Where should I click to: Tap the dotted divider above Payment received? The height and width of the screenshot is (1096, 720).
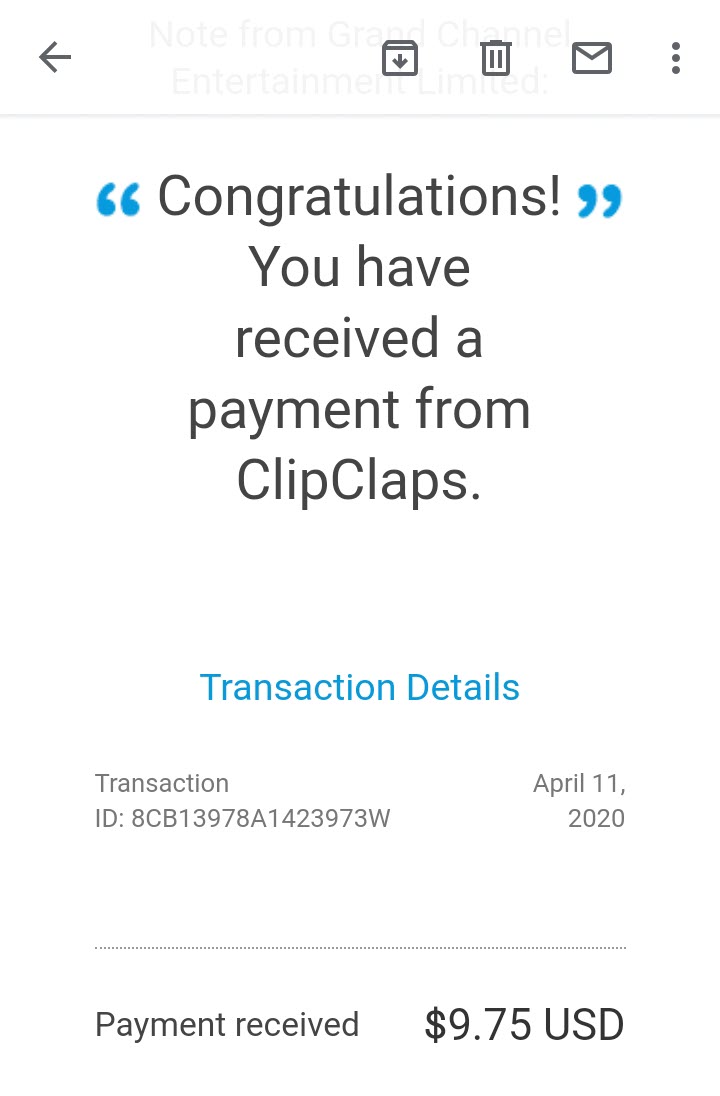pyautogui.click(x=359, y=946)
